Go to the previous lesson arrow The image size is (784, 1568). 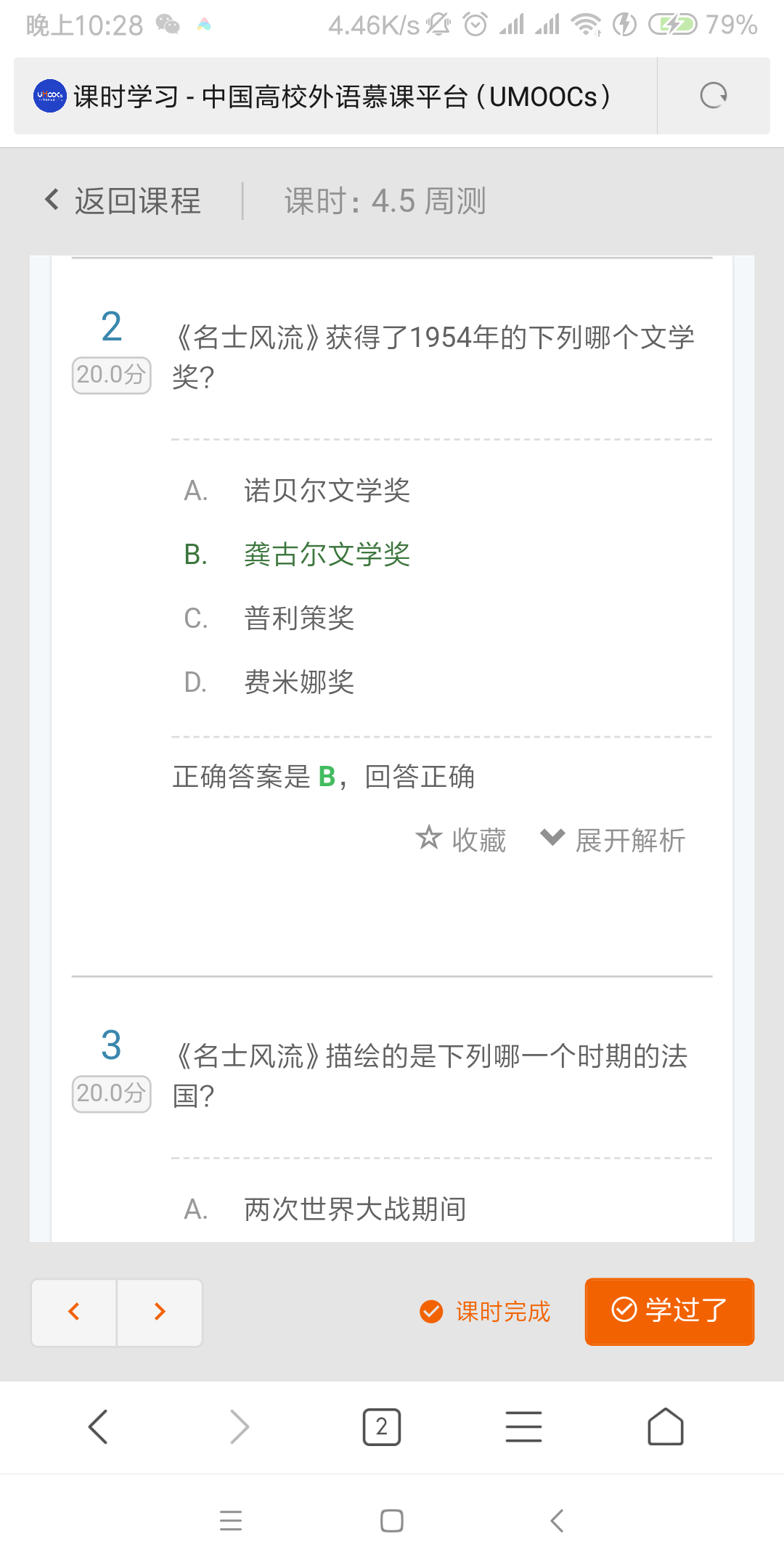click(x=74, y=1312)
